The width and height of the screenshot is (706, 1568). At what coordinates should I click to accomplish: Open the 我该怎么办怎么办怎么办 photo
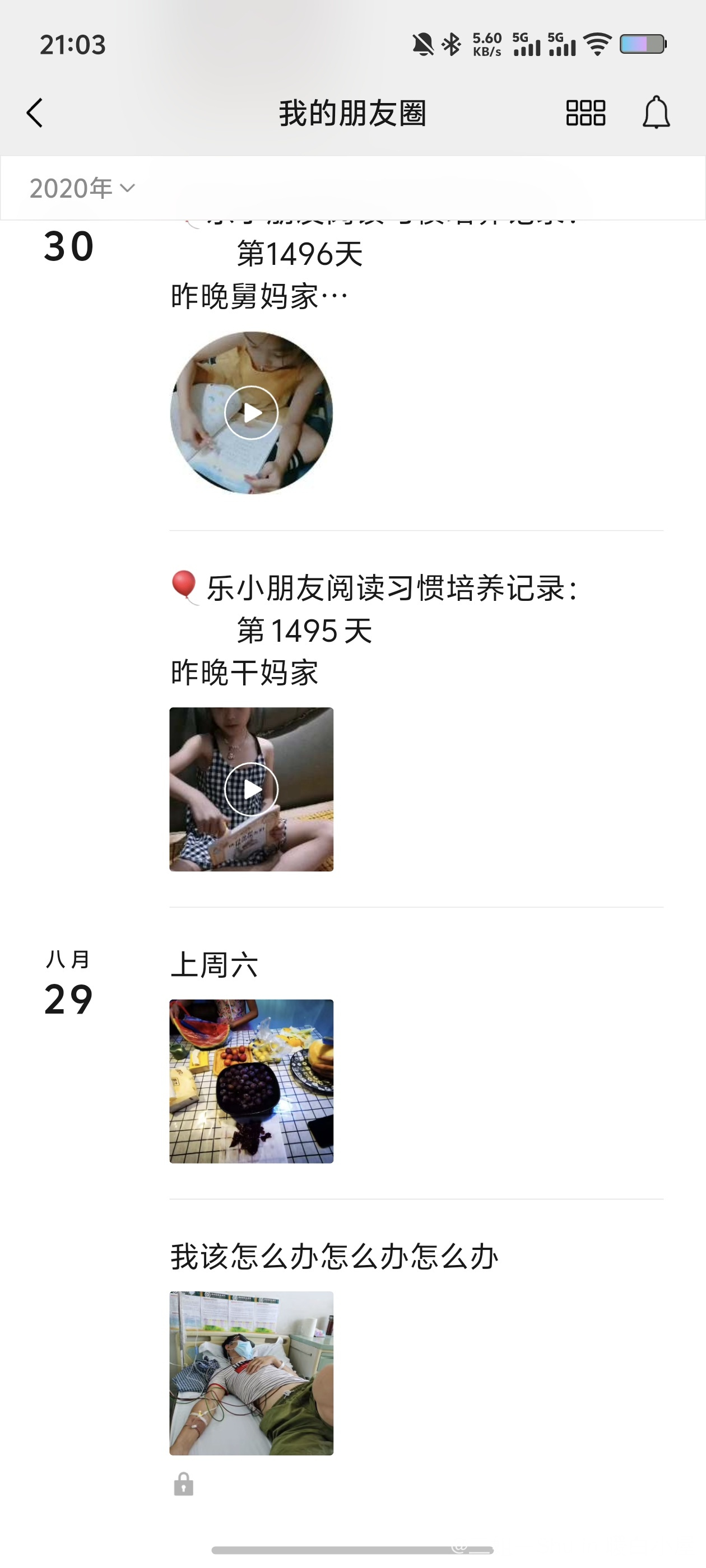(252, 1373)
